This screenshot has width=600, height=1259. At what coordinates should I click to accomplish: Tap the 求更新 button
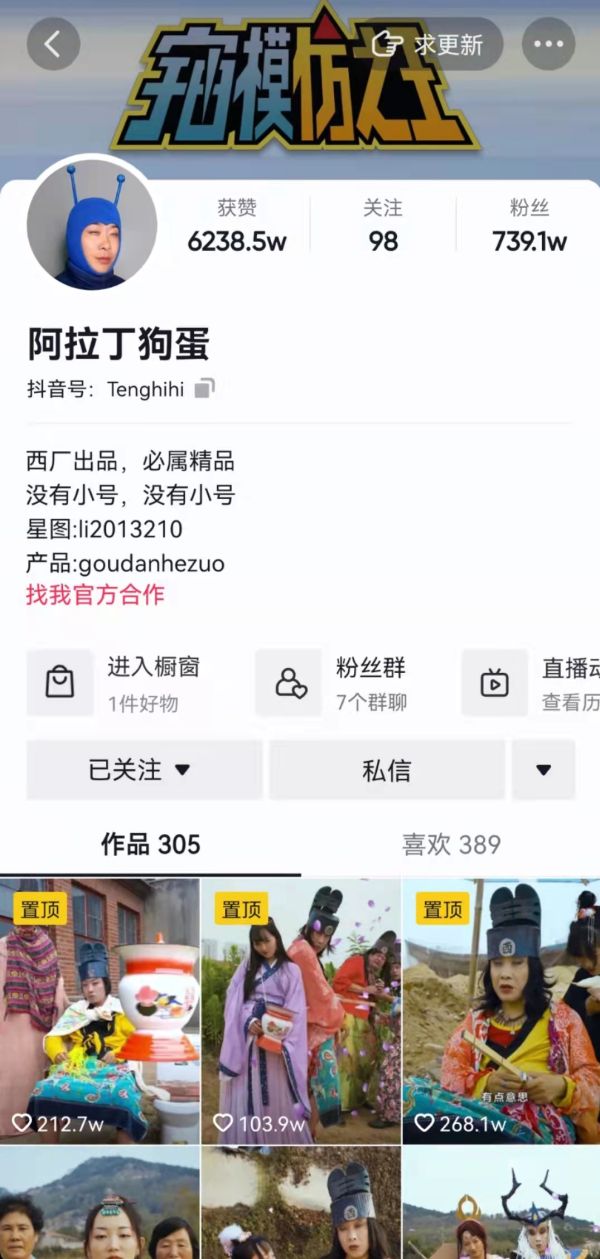point(429,44)
